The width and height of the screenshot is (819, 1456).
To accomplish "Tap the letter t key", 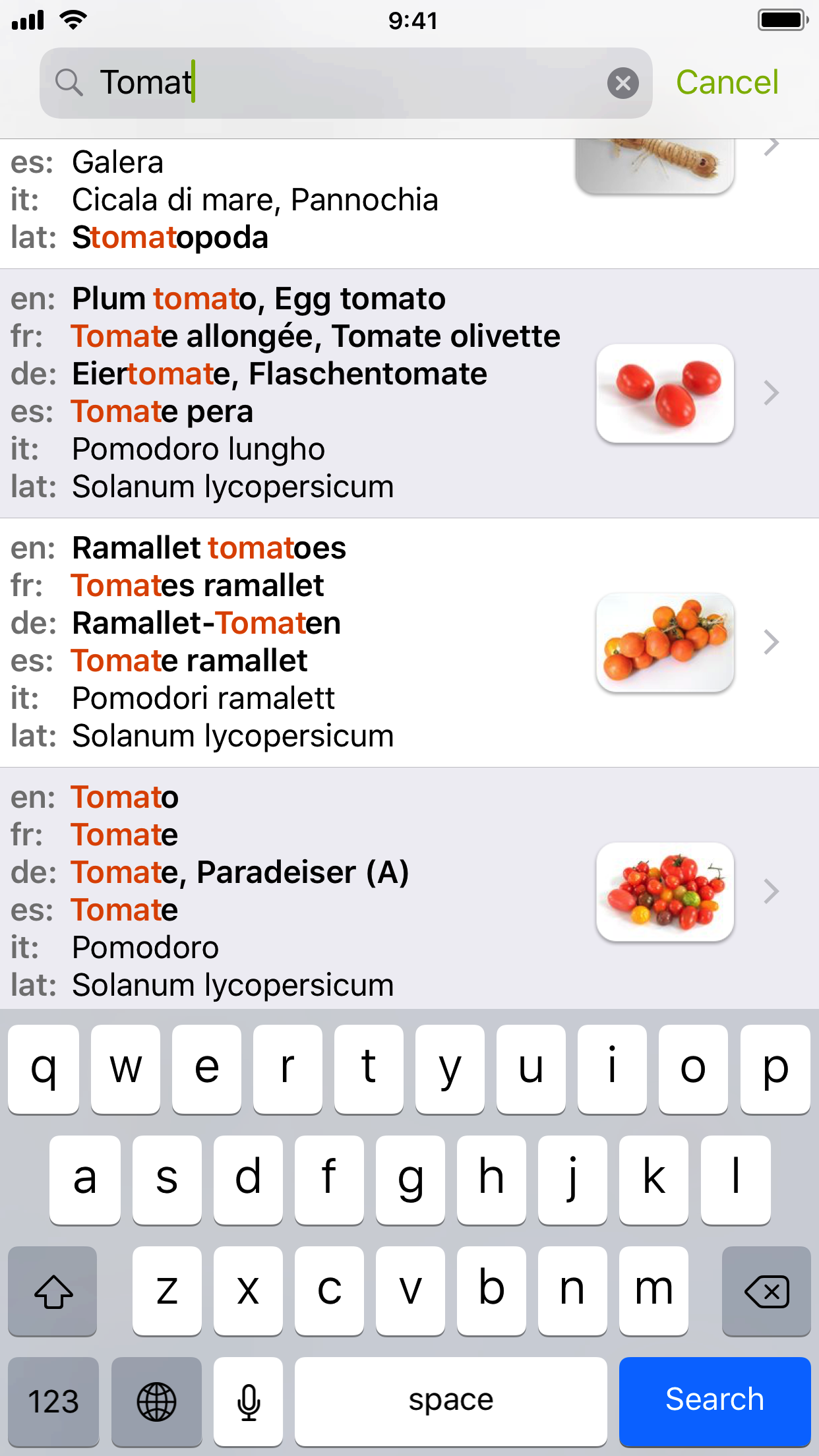I will coord(369,1070).
